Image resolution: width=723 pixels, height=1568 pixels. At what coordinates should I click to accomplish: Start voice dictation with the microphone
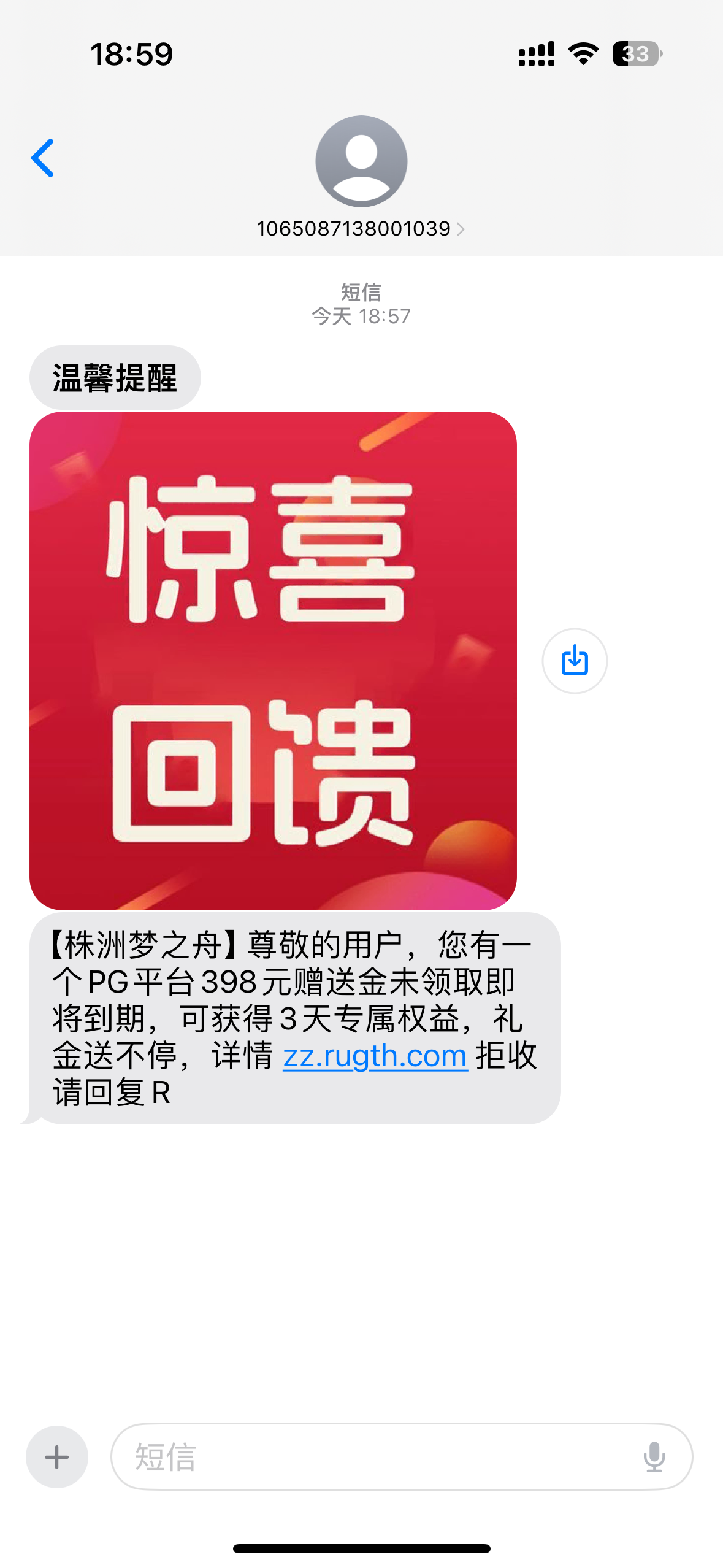pyautogui.click(x=654, y=1457)
